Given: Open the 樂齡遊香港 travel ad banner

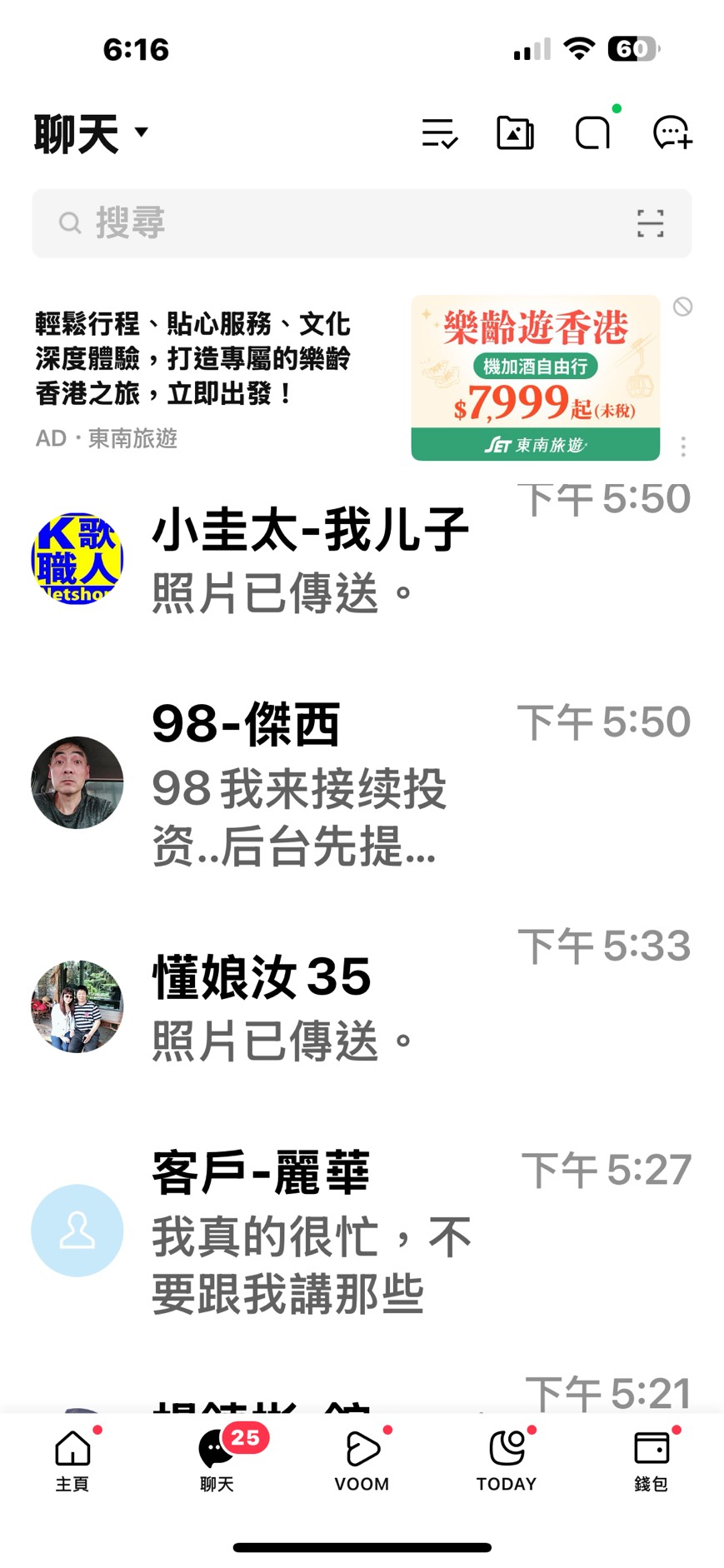Looking at the screenshot, I should tap(535, 377).
